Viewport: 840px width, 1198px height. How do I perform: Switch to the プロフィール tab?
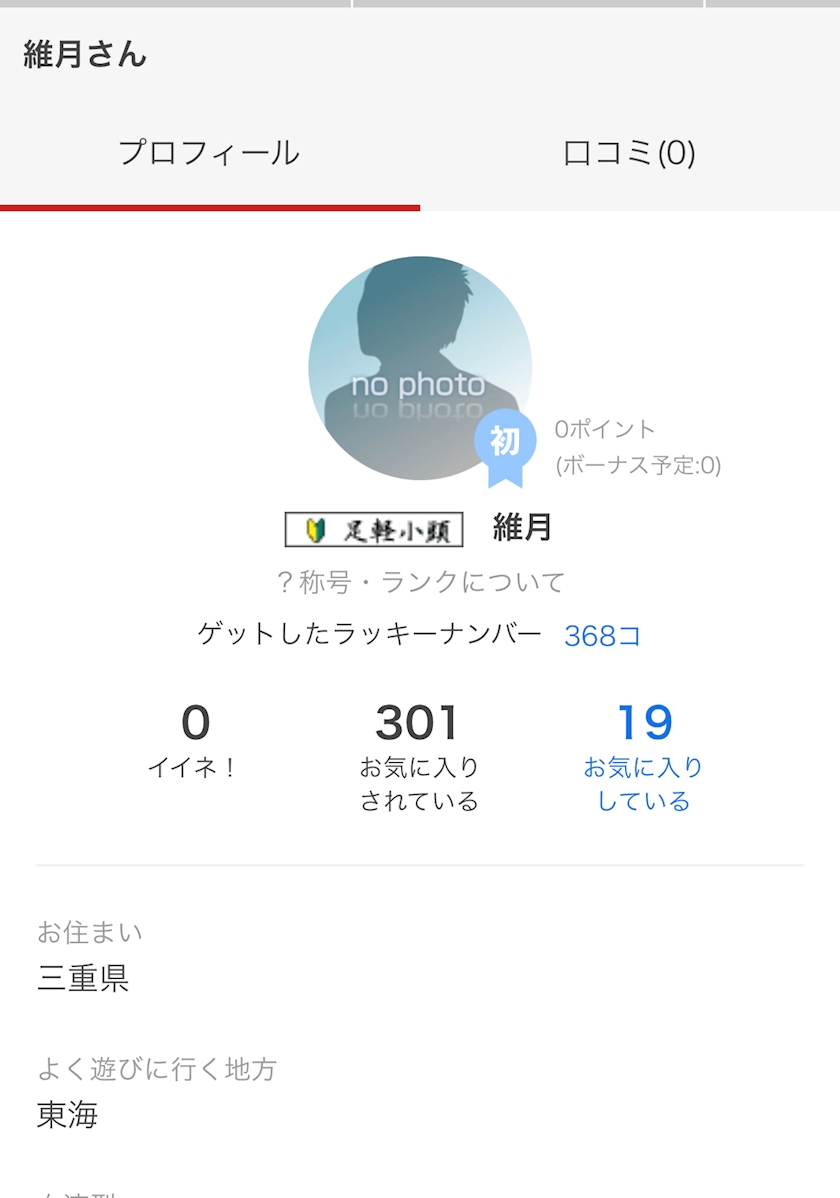(209, 153)
